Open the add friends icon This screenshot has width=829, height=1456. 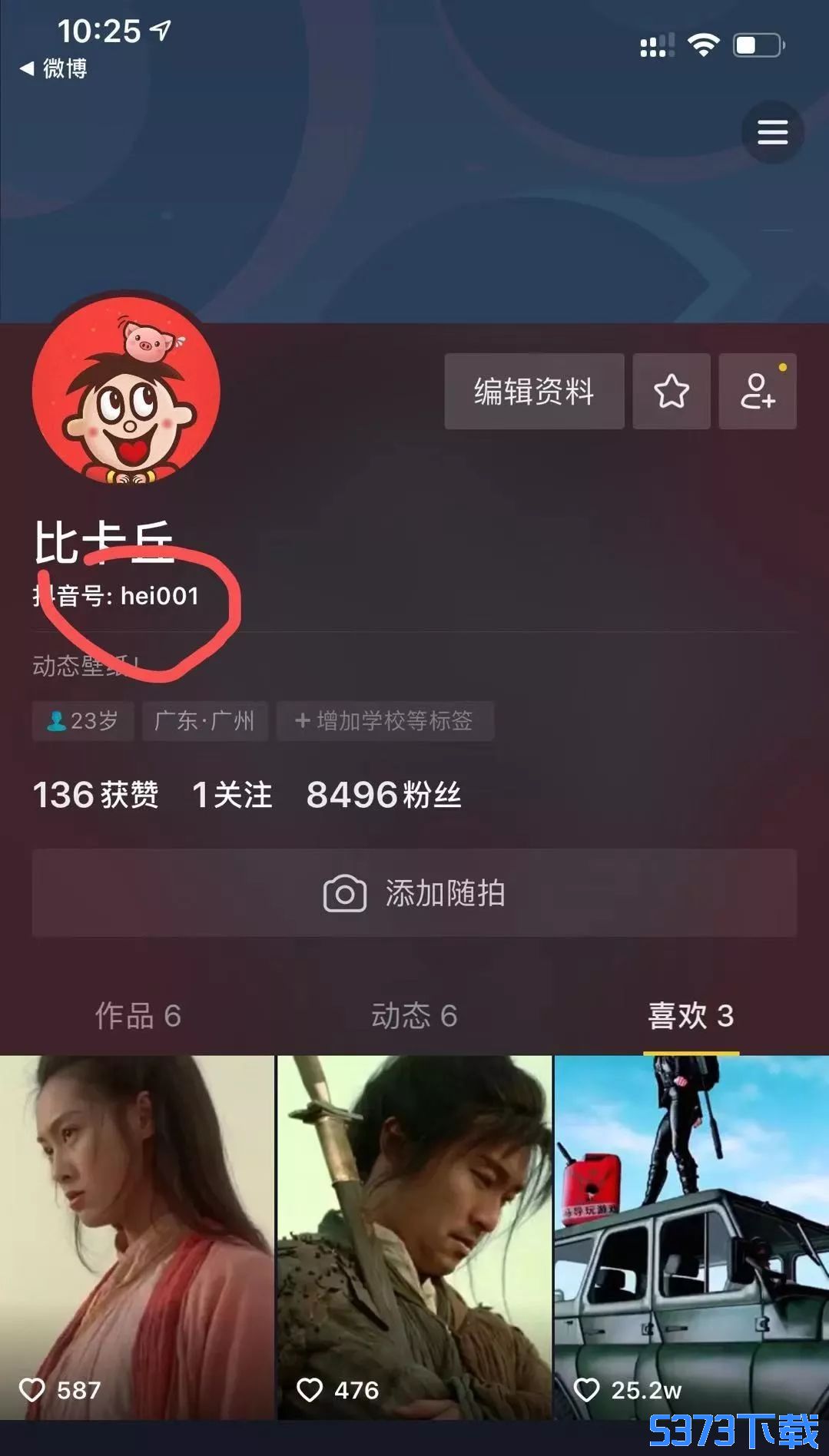[757, 391]
